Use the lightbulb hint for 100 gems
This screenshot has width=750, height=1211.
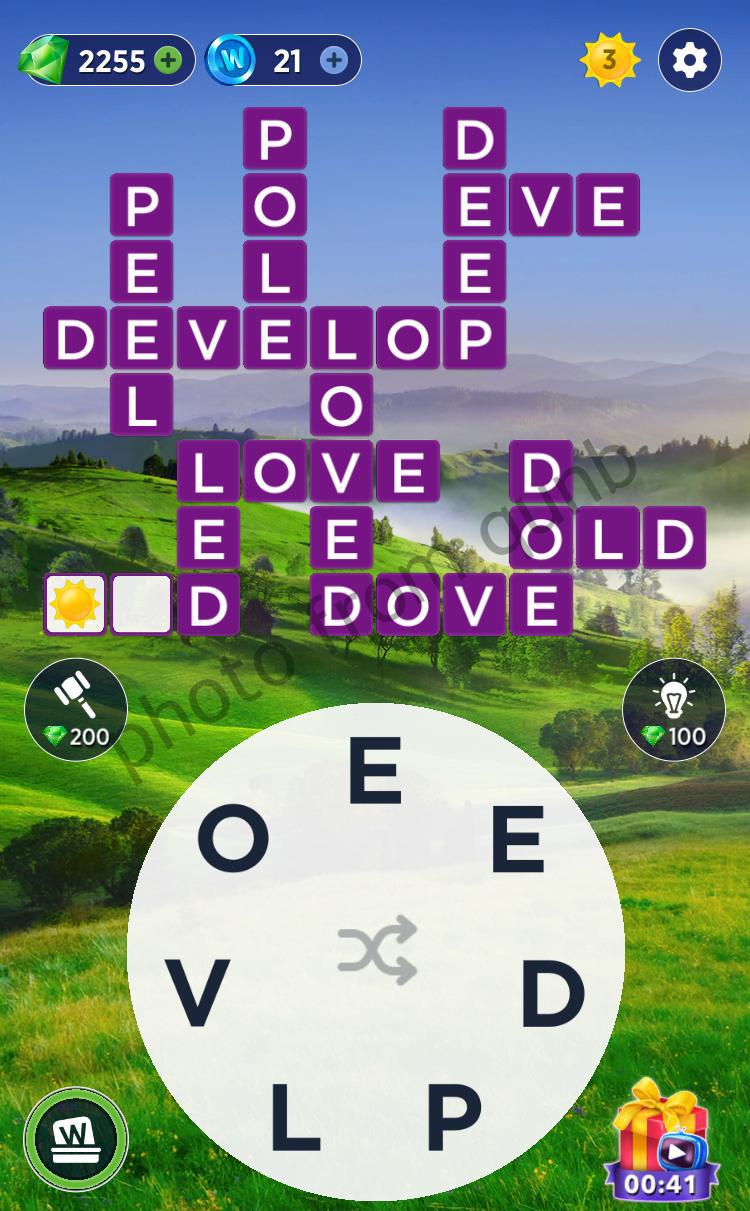coord(673,709)
